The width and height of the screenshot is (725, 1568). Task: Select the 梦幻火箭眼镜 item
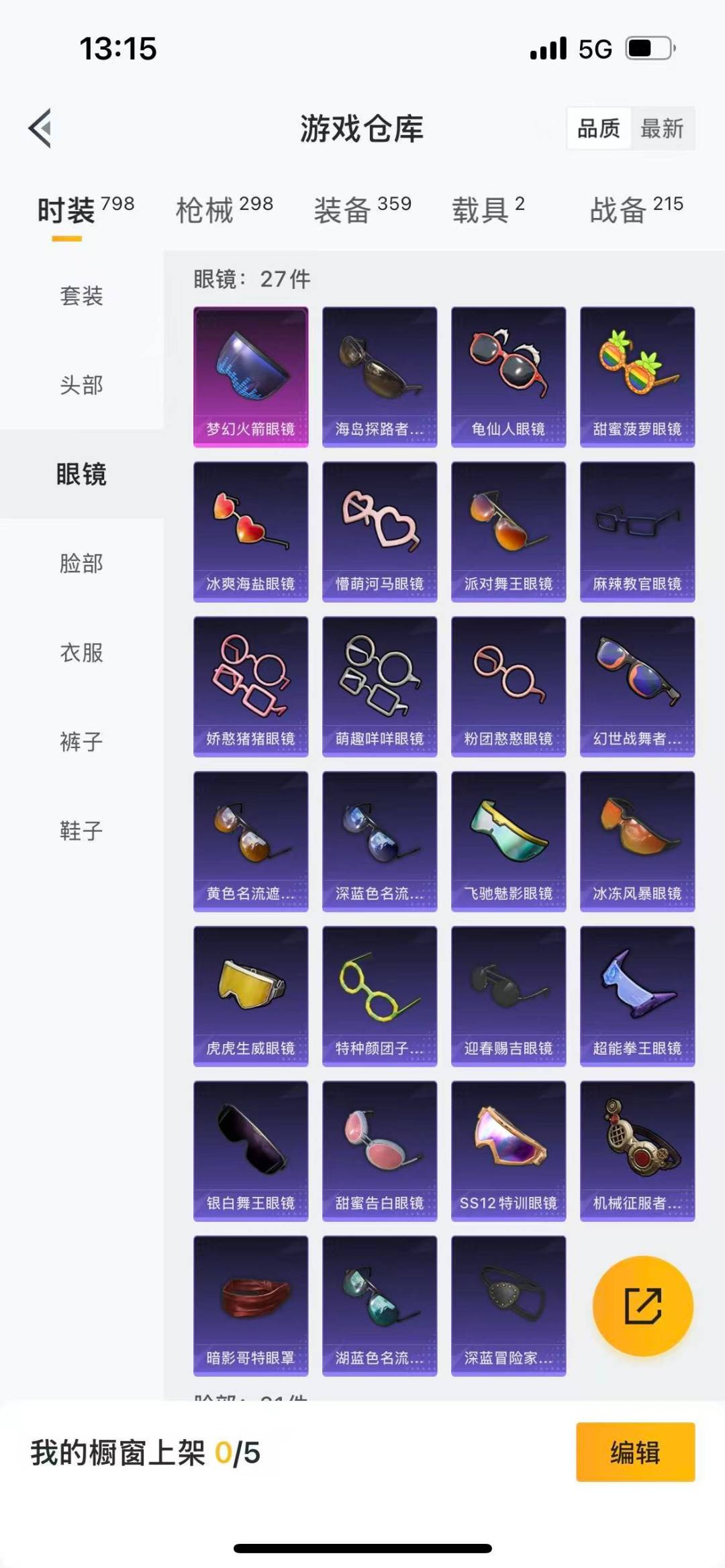coord(250,372)
